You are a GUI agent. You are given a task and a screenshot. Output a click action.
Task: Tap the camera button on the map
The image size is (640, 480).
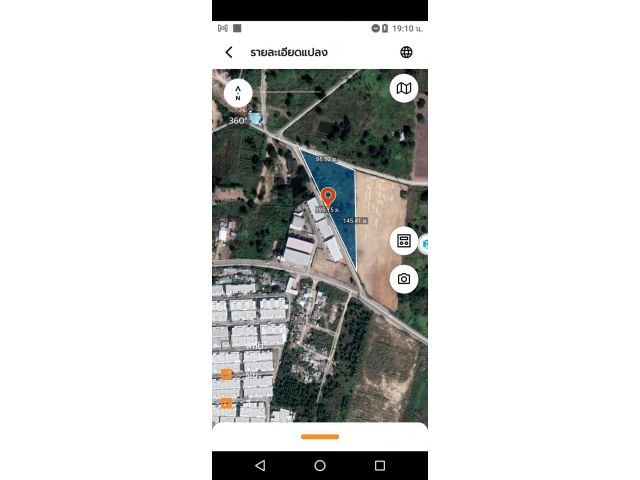[404, 279]
